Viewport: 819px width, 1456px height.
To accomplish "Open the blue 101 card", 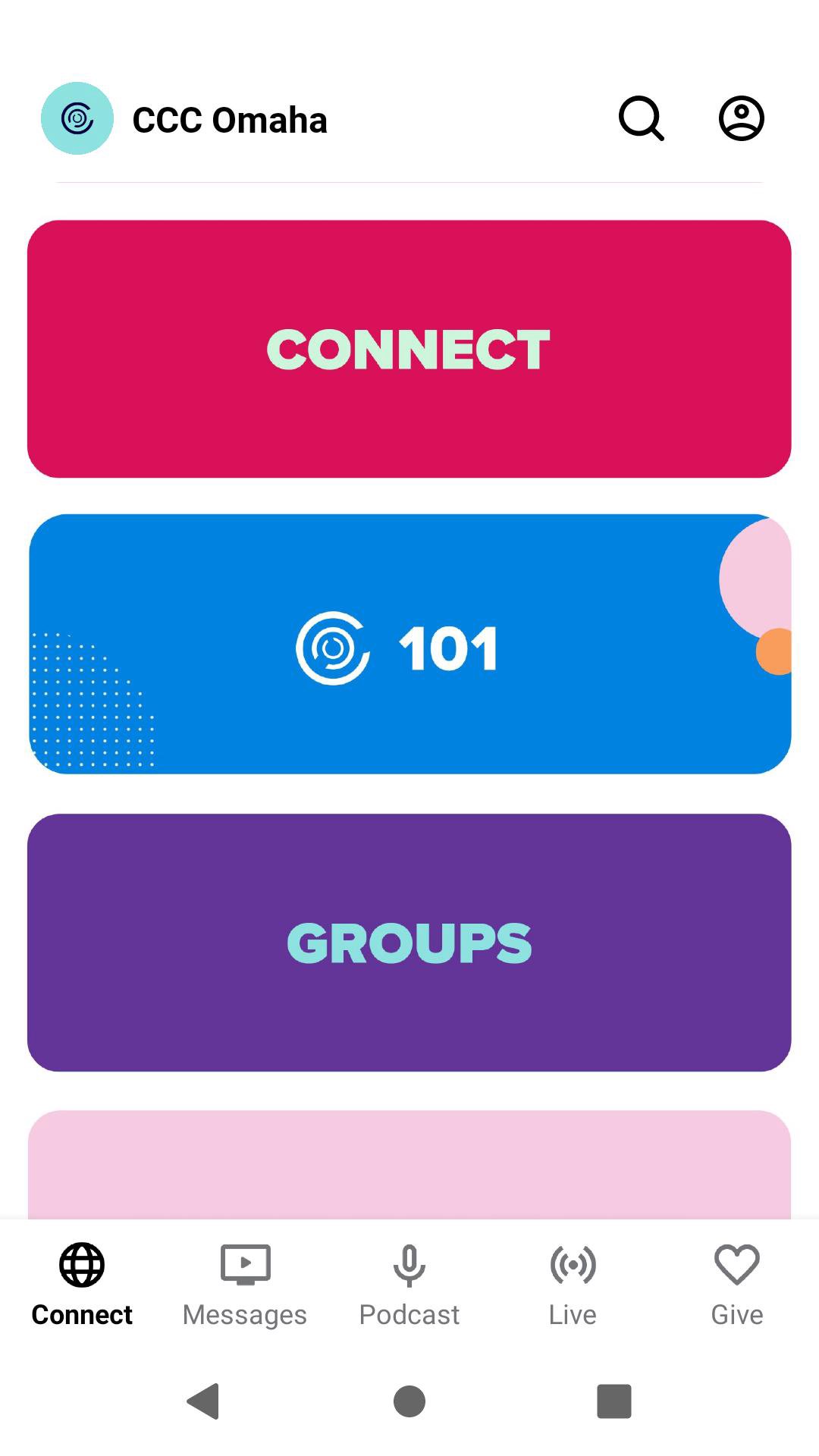I will coord(409,645).
